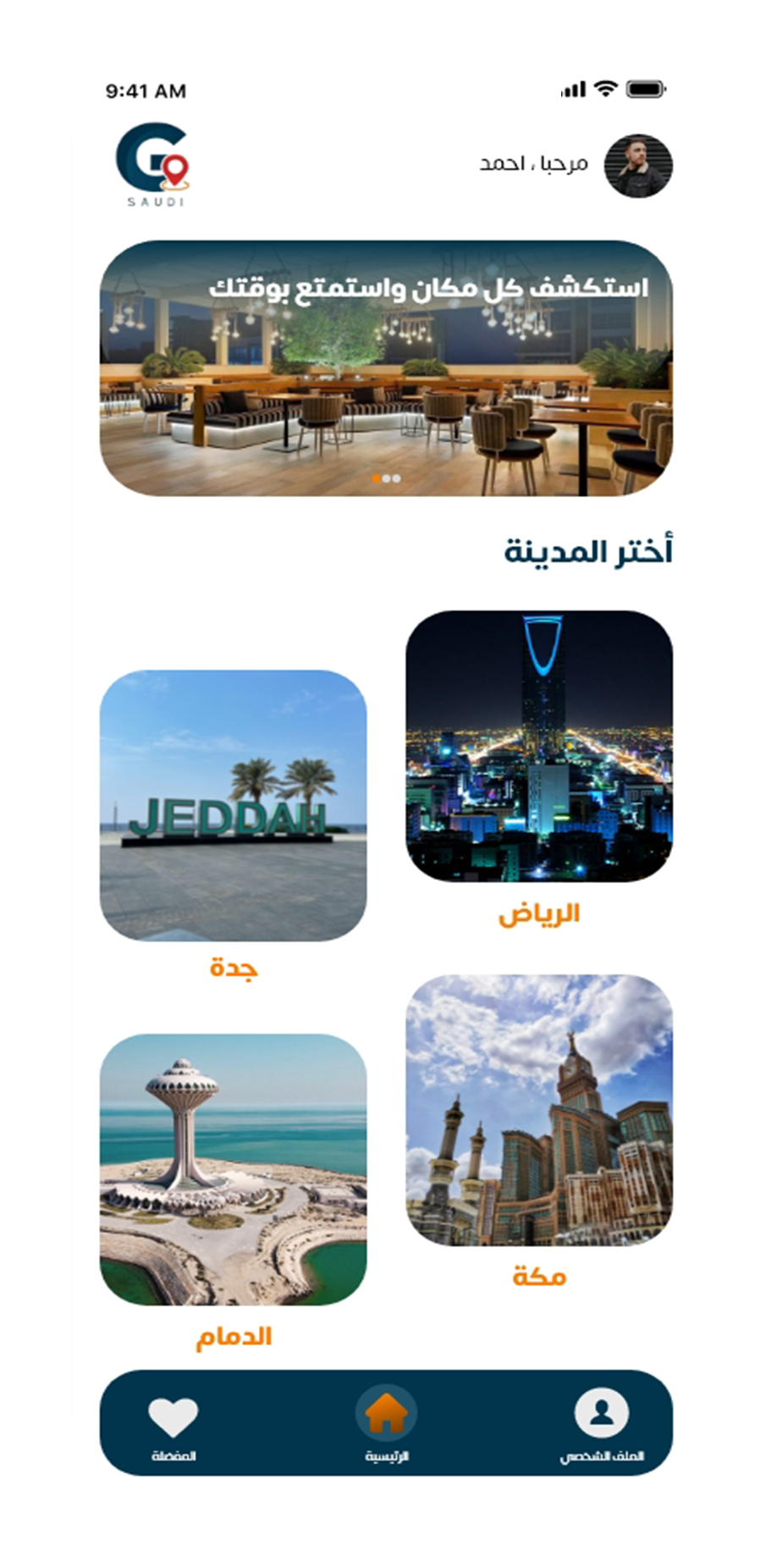
Task: Tap the banner carousel page dots
Action: tap(386, 478)
